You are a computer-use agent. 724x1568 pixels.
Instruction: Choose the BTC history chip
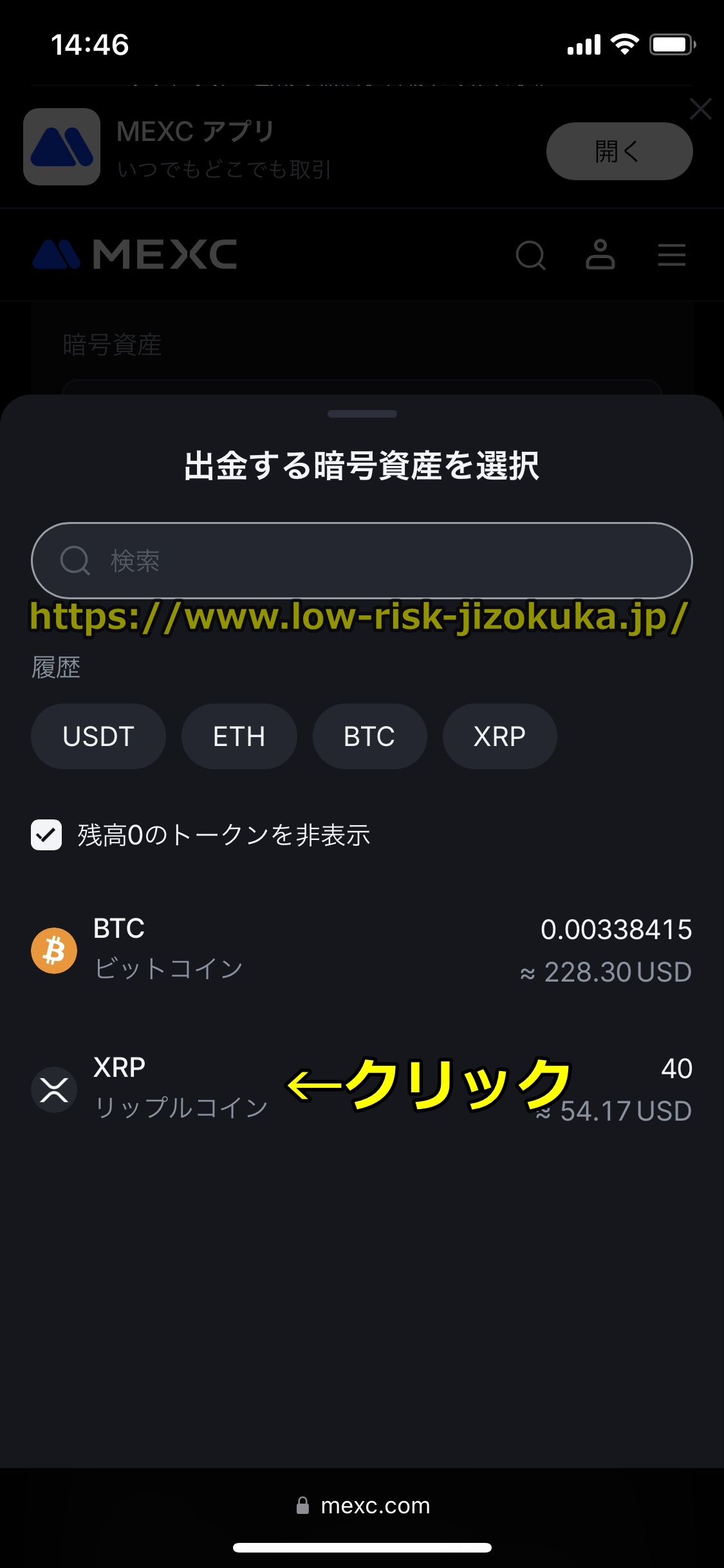pos(369,736)
